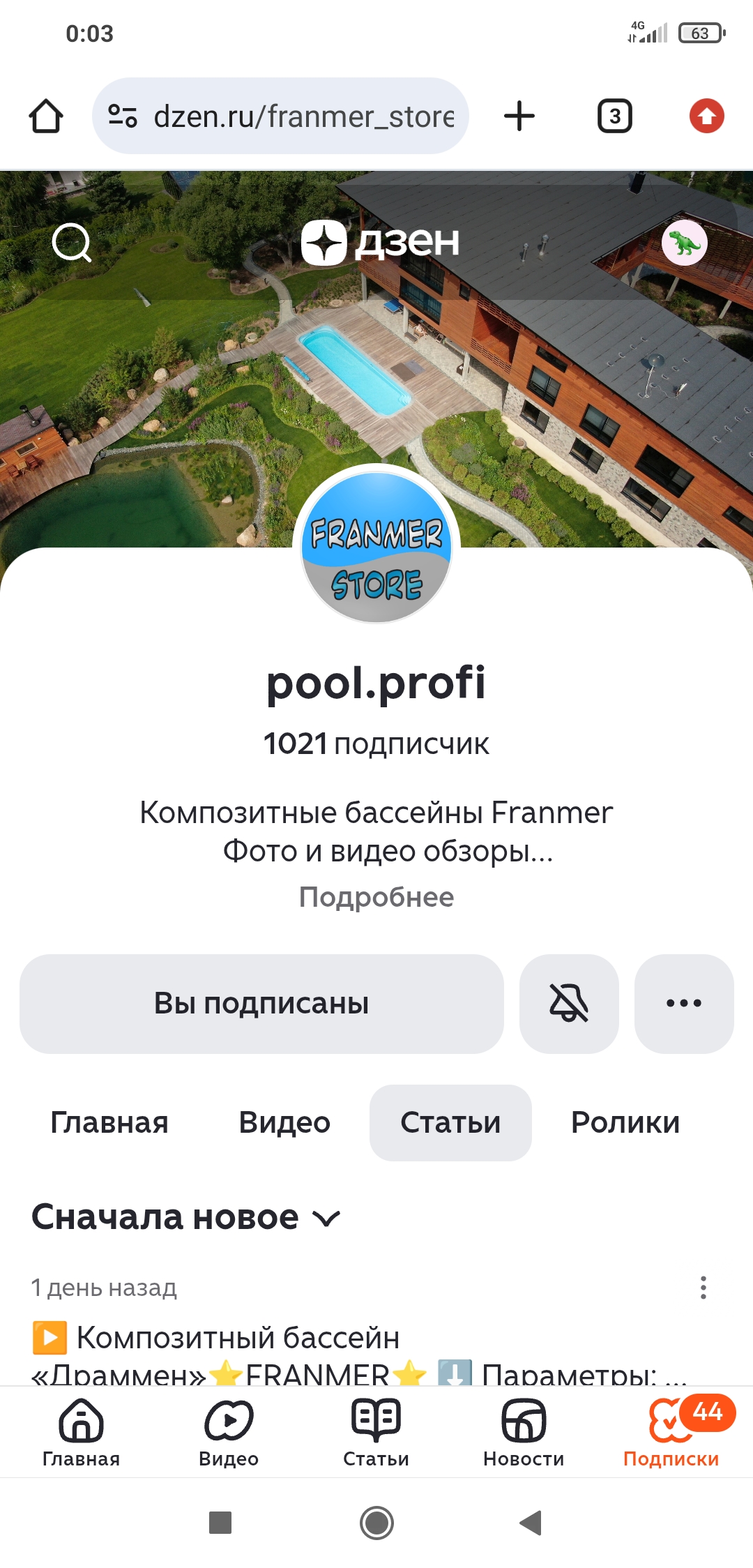Open the channel's three-dot options button
753x1568 pixels.
(x=683, y=1004)
